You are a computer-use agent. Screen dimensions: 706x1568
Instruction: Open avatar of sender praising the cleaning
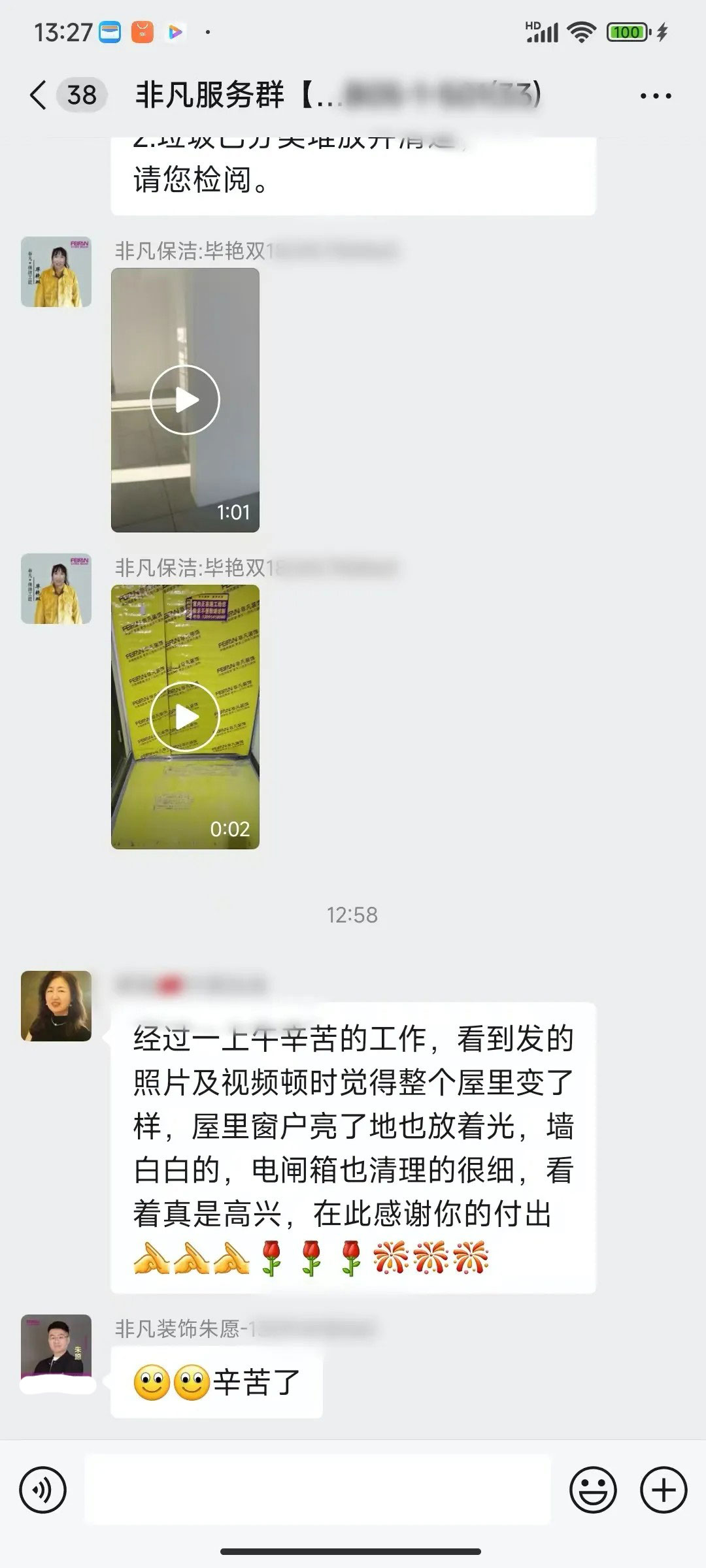coord(56,1005)
